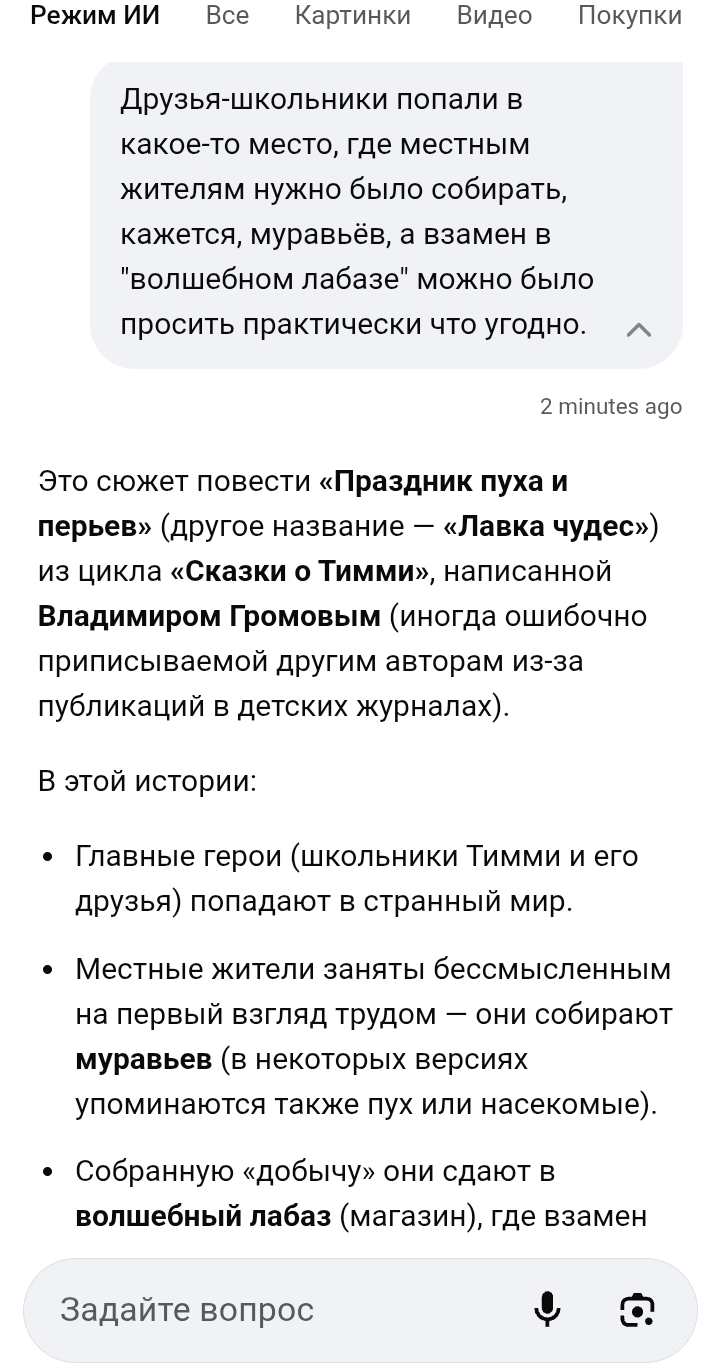Go to the Покупки tab
719x1364 pixels.
point(630,15)
